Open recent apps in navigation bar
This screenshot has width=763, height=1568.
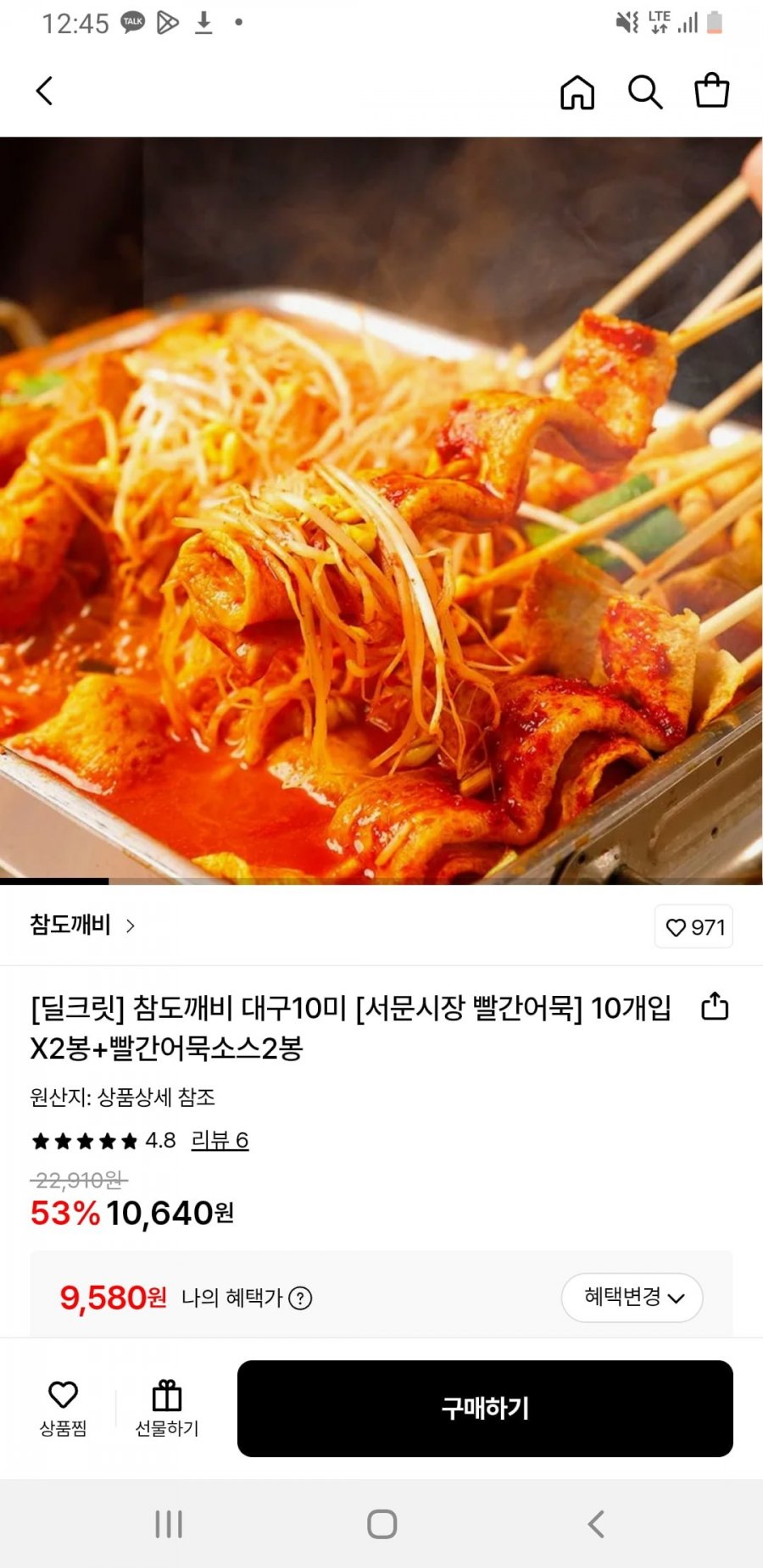[x=169, y=1524]
